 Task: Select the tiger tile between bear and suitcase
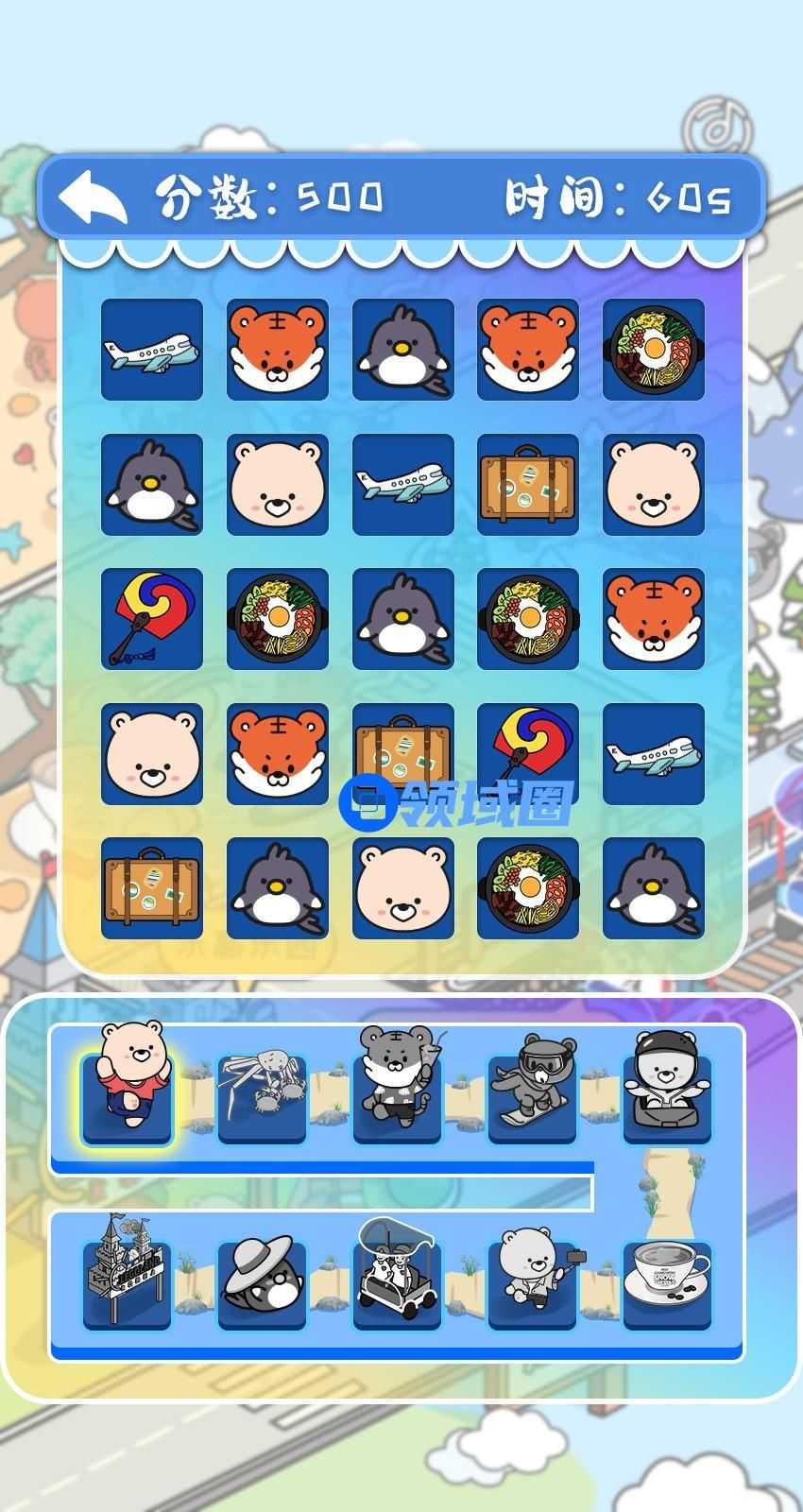click(x=278, y=754)
